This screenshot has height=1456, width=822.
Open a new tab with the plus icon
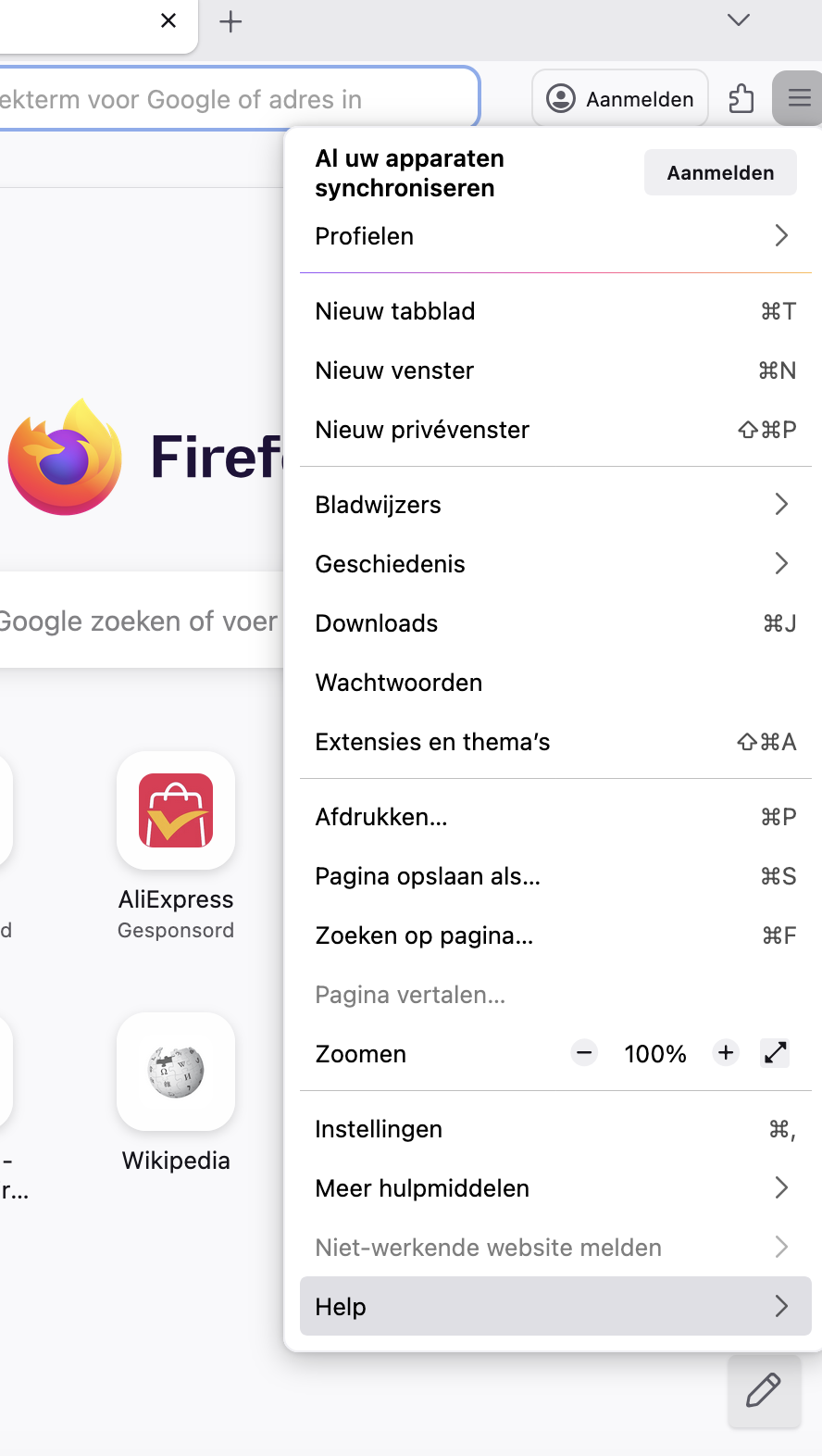230,22
